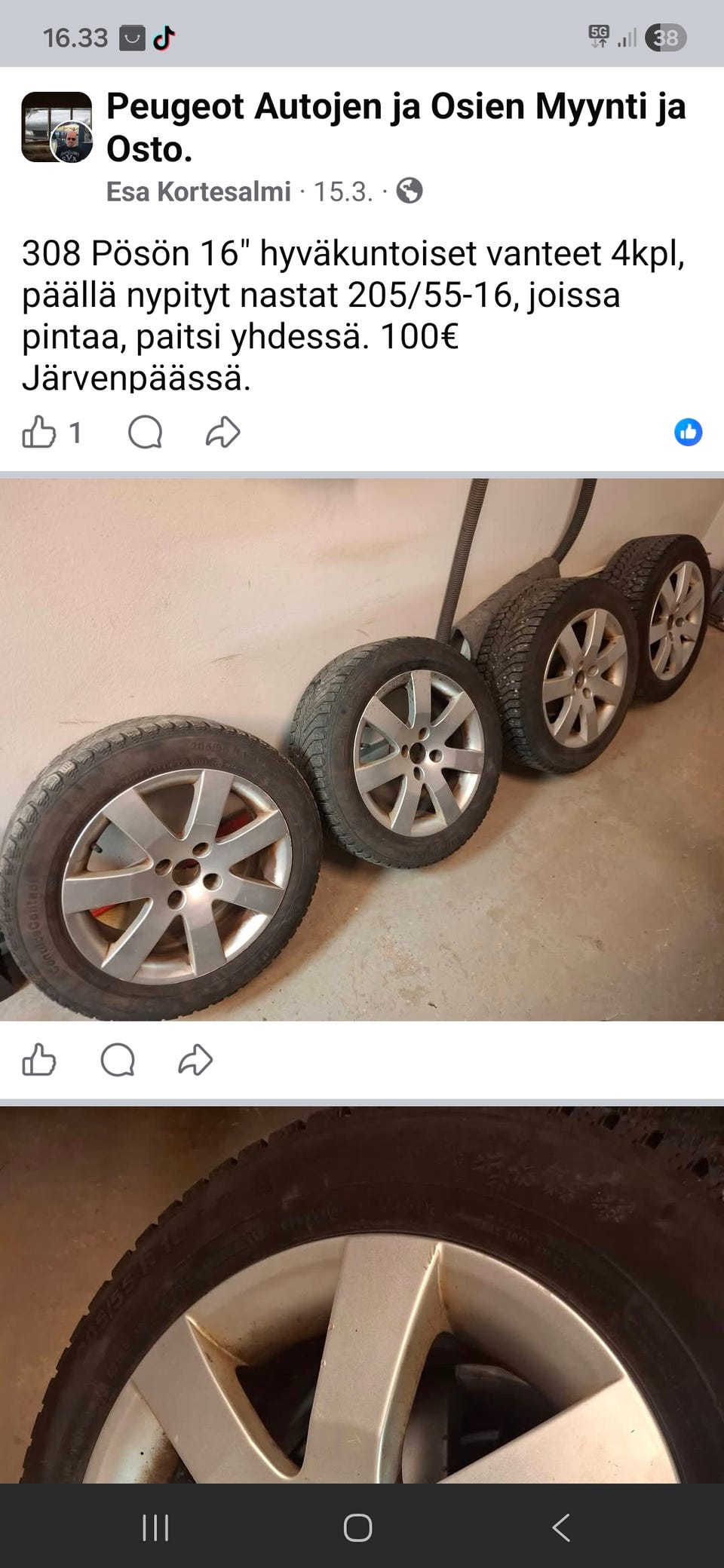Comment on the 308 wheels post
724x1568 pixels.
tap(145, 433)
